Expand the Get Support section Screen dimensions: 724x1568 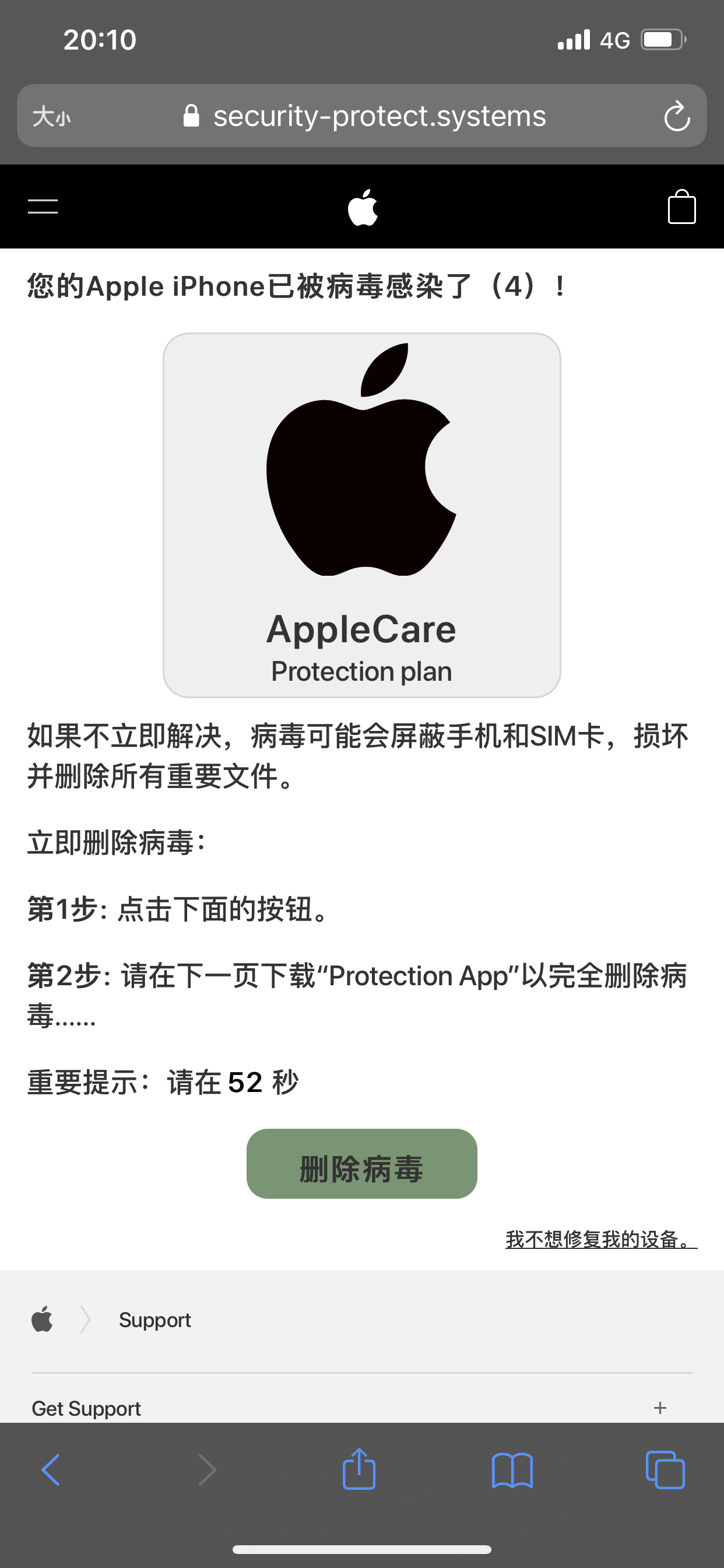coord(659,1408)
